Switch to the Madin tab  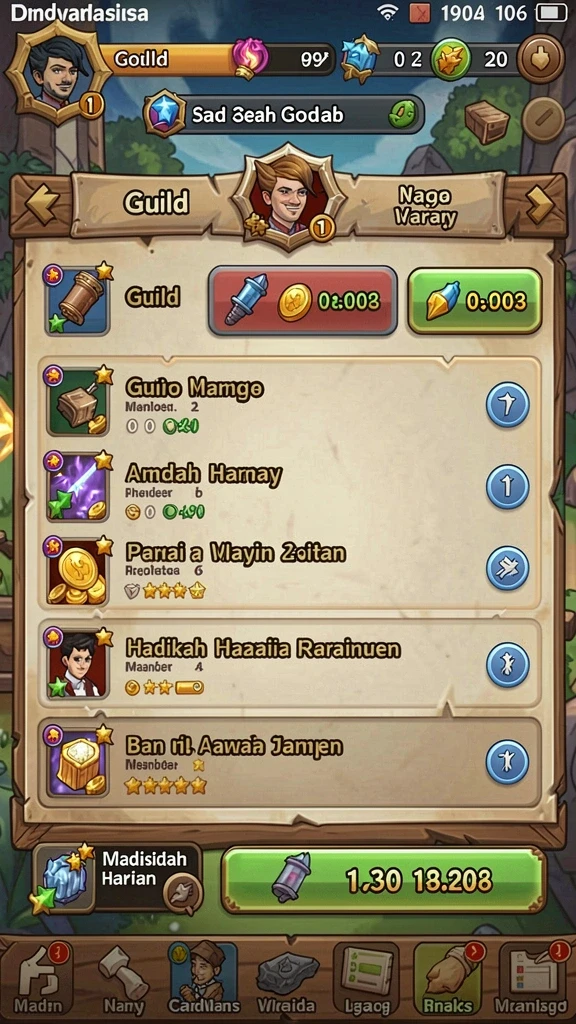[x=37, y=978]
